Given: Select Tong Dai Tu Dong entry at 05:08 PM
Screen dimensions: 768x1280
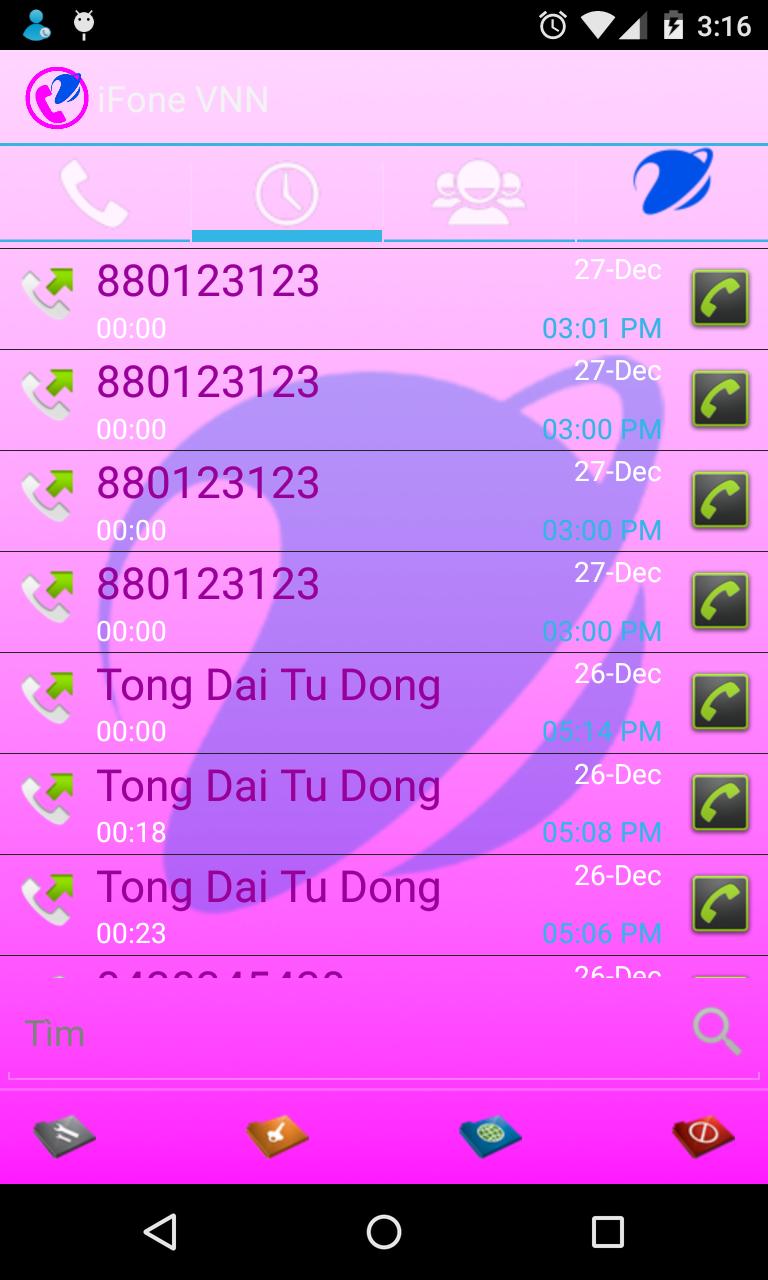Looking at the screenshot, I should coord(300,803).
